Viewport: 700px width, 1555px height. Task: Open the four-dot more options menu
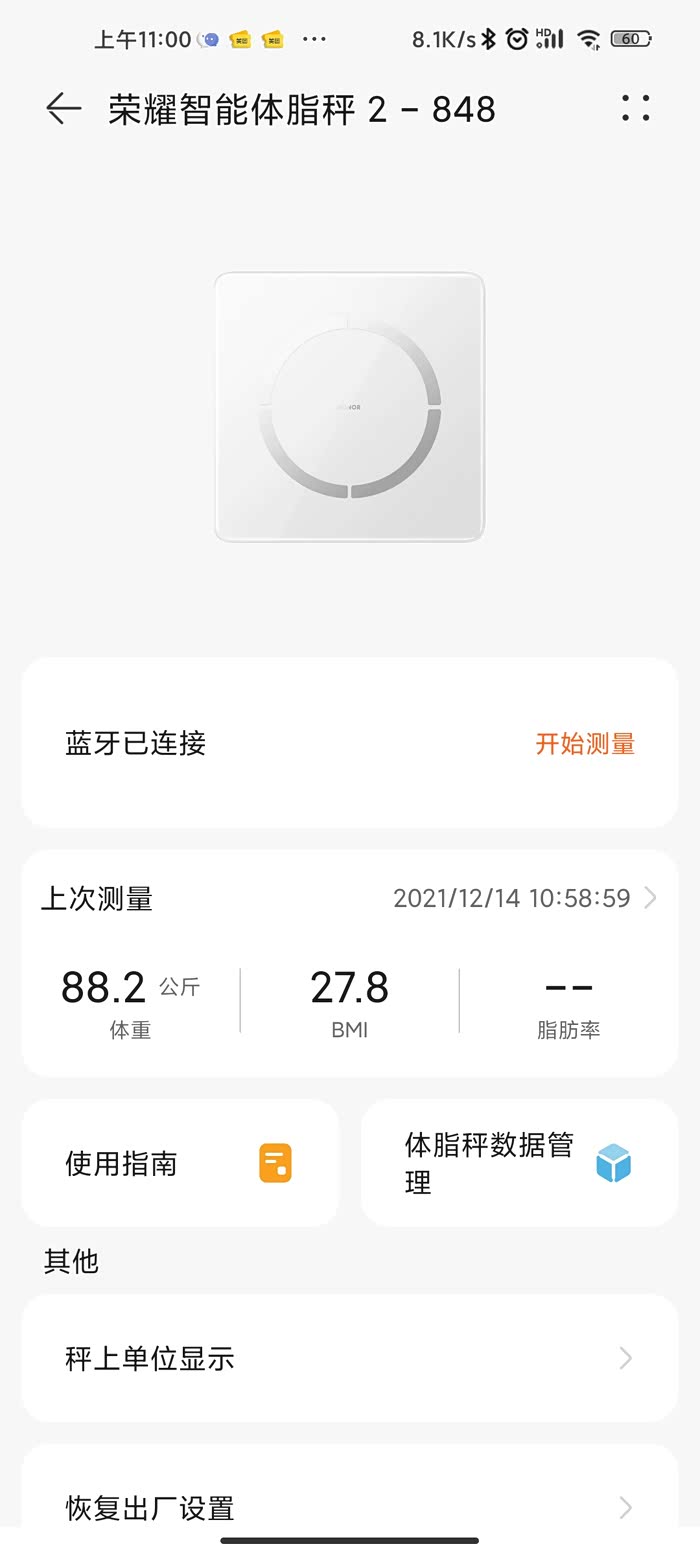[x=635, y=108]
